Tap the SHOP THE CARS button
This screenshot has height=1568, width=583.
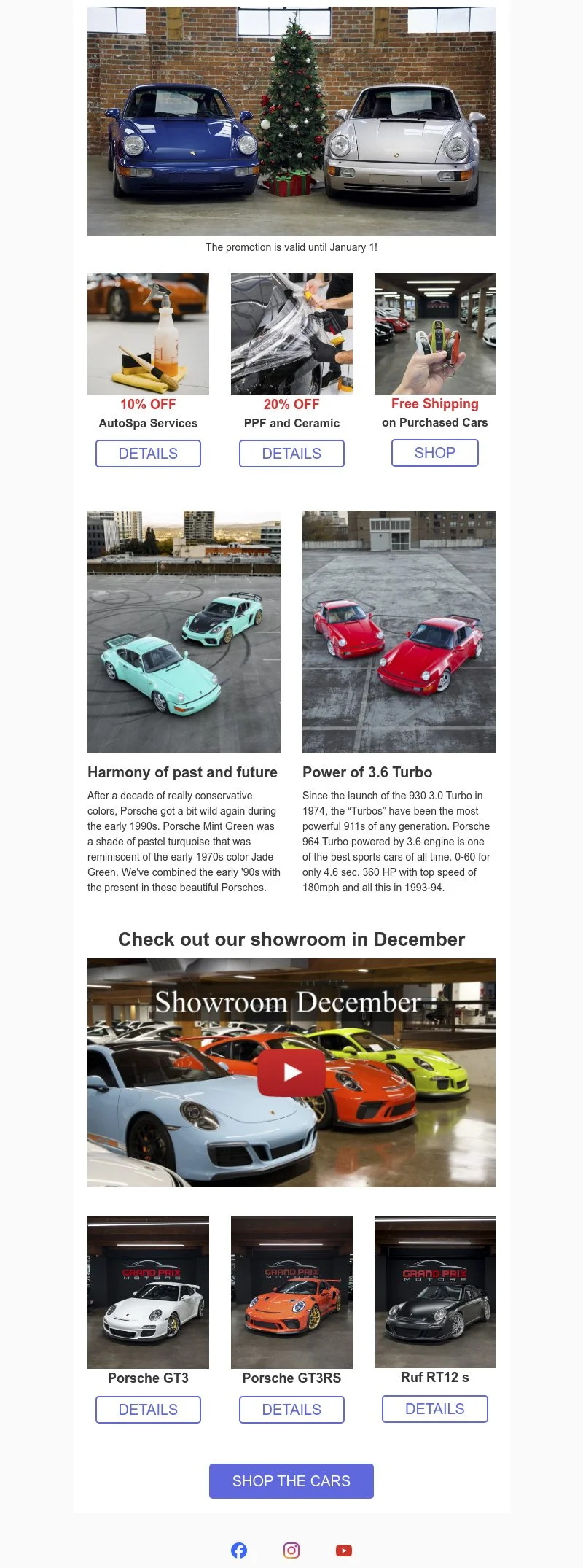tap(291, 1481)
